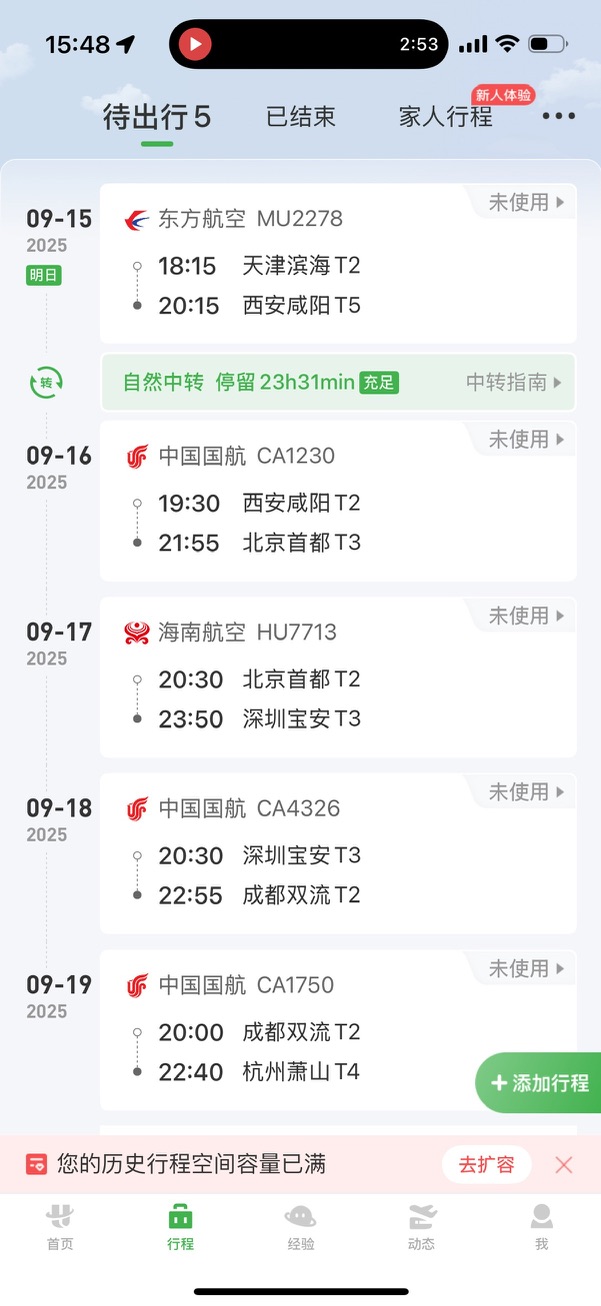Open 中转指南 transfer guide
Screen dimensions: 601x1306
514,382
